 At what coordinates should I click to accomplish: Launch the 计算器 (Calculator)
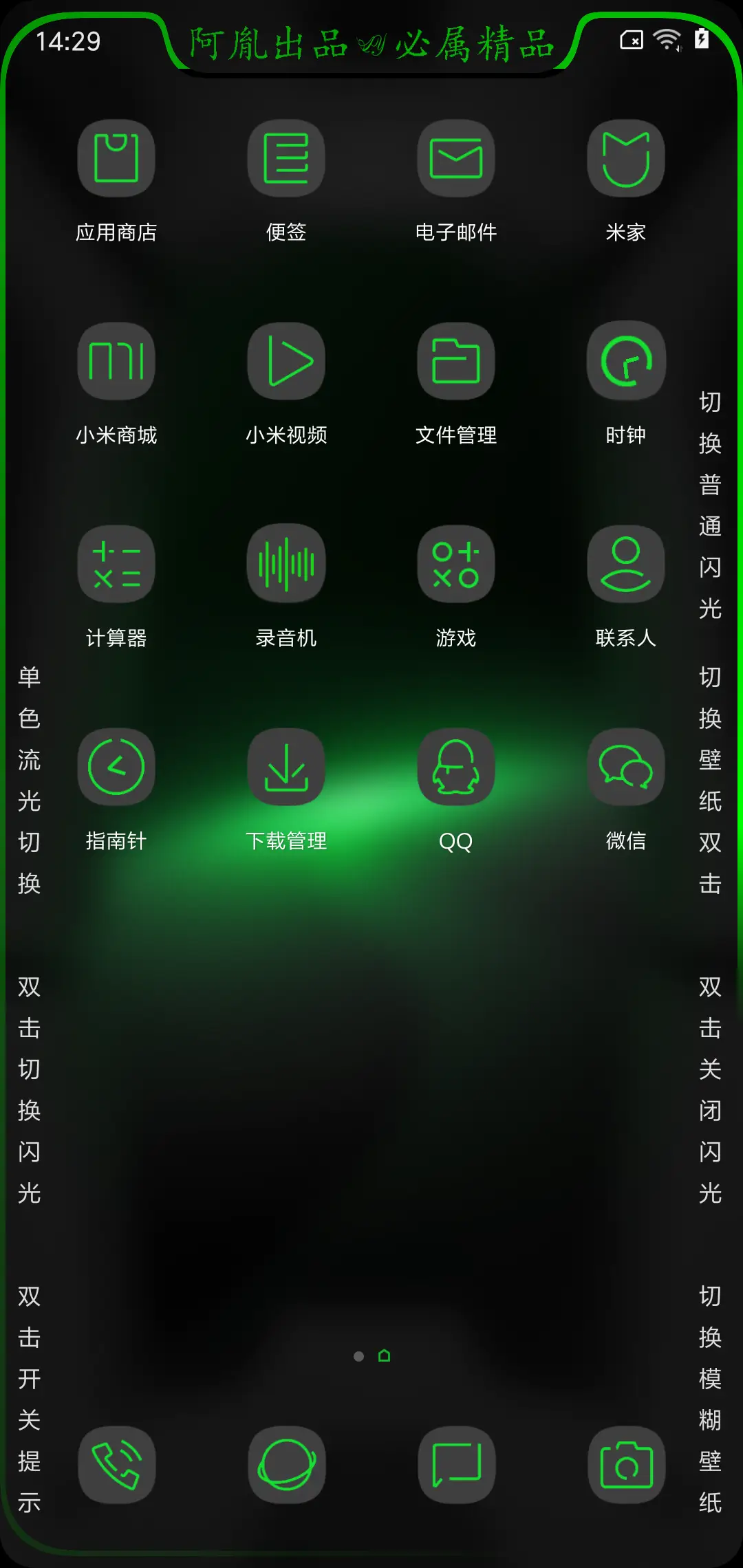116,564
